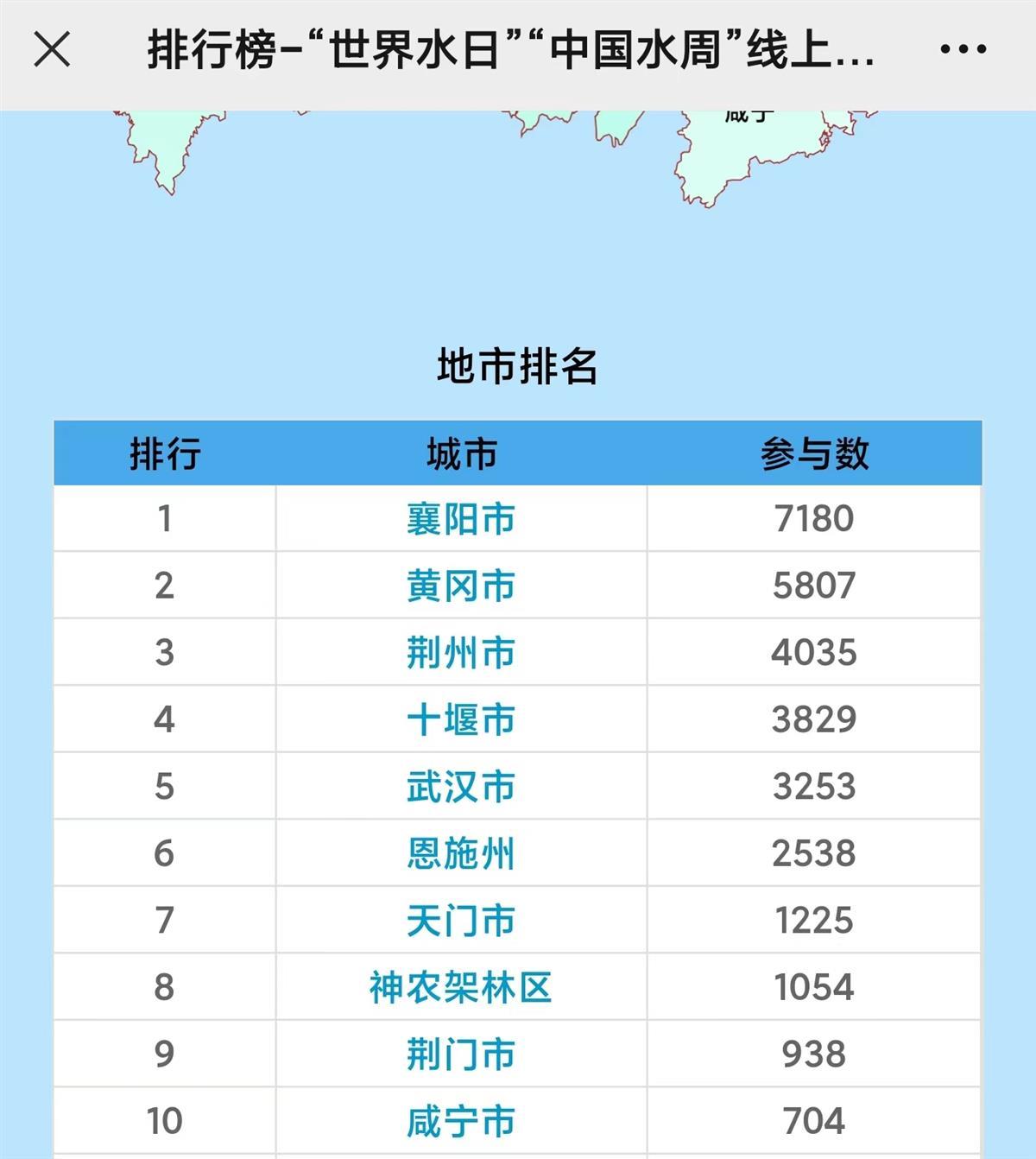The image size is (1036, 1159).
Task: View details for 武汉市
Action: click(460, 787)
